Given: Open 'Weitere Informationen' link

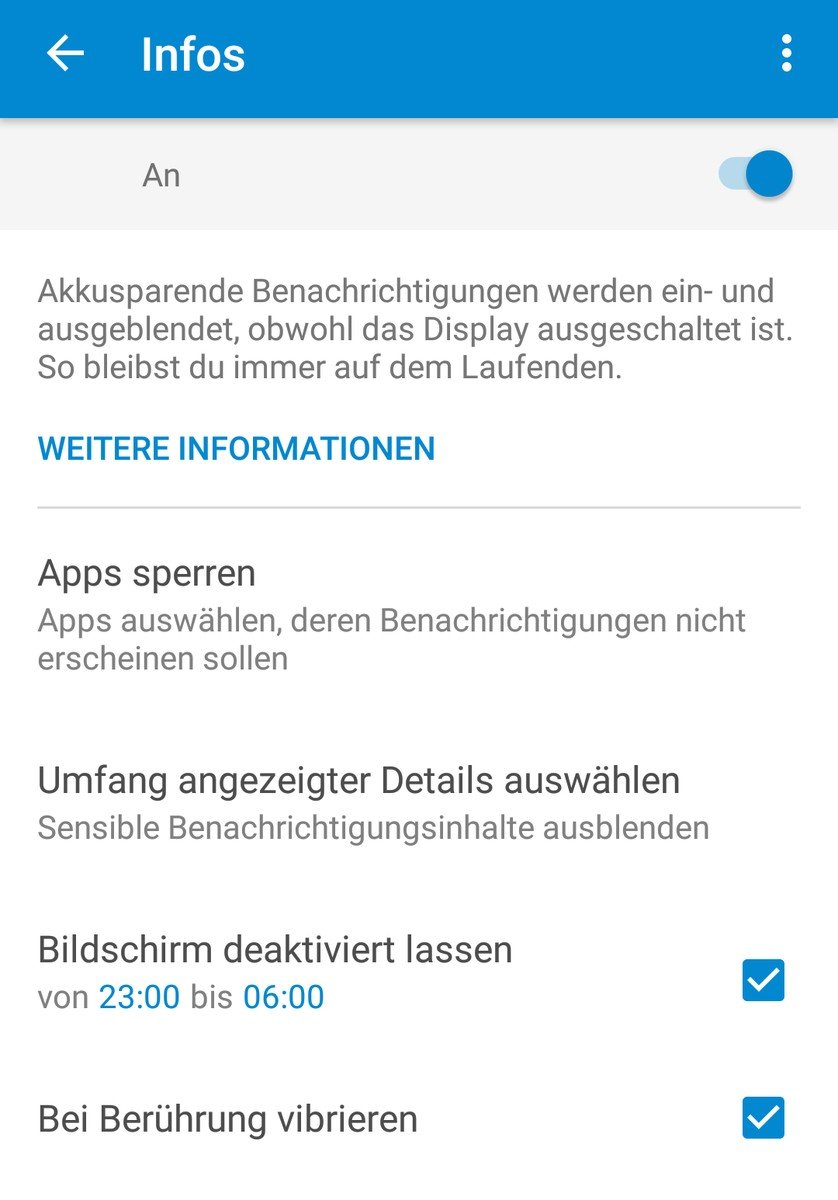Looking at the screenshot, I should tap(236, 448).
